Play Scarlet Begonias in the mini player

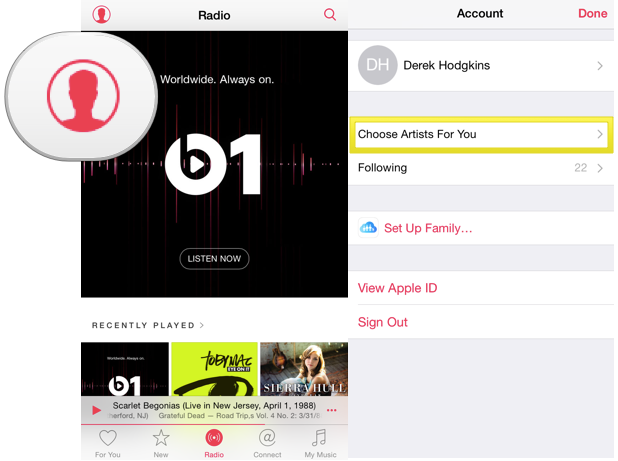[96, 410]
